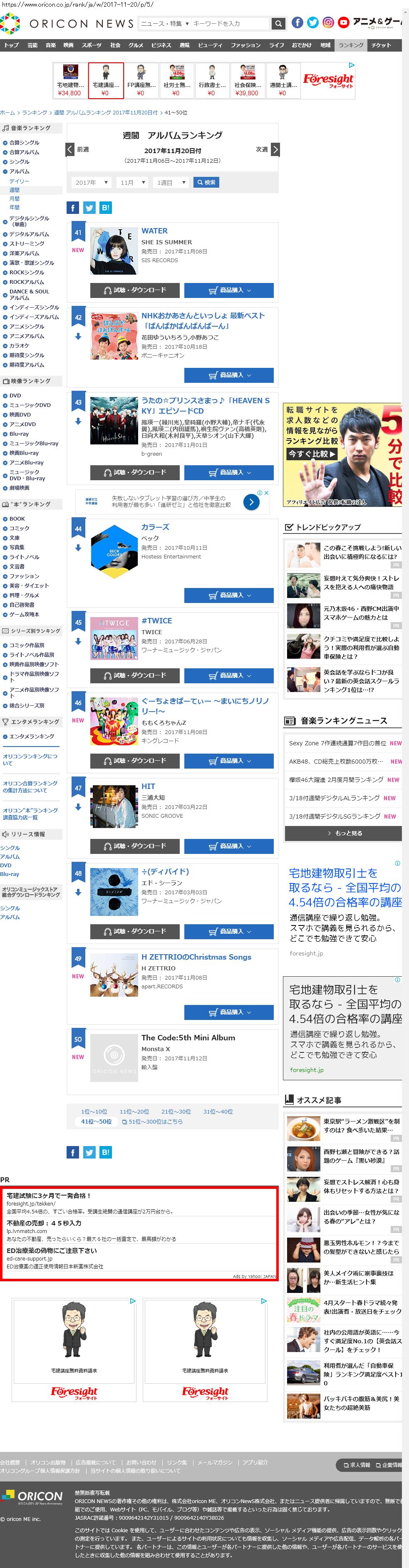Open ミュージックDVD in the video ranking sidebar
The width and height of the screenshot is (409, 1568).
point(30,405)
